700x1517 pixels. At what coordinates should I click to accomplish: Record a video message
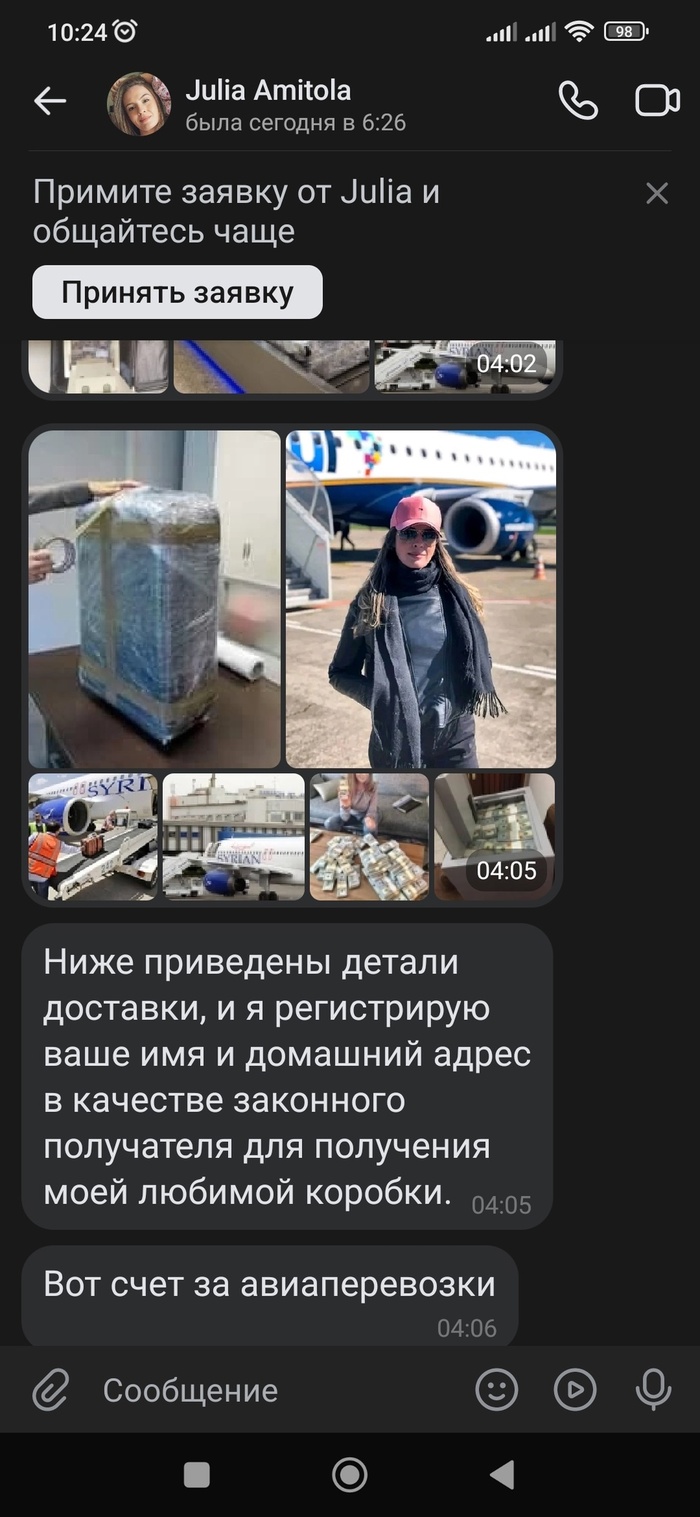point(575,1390)
